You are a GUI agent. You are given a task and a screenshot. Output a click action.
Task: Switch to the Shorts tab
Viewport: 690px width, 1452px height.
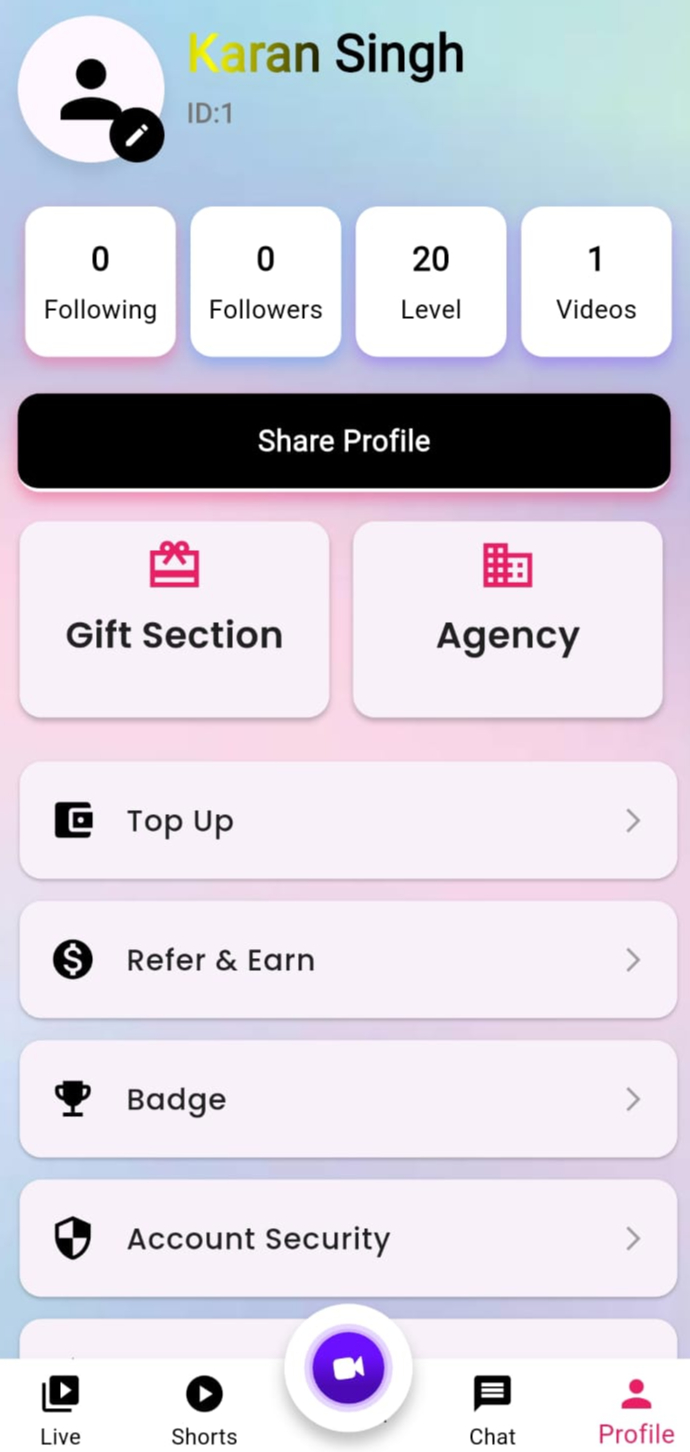(204, 1408)
